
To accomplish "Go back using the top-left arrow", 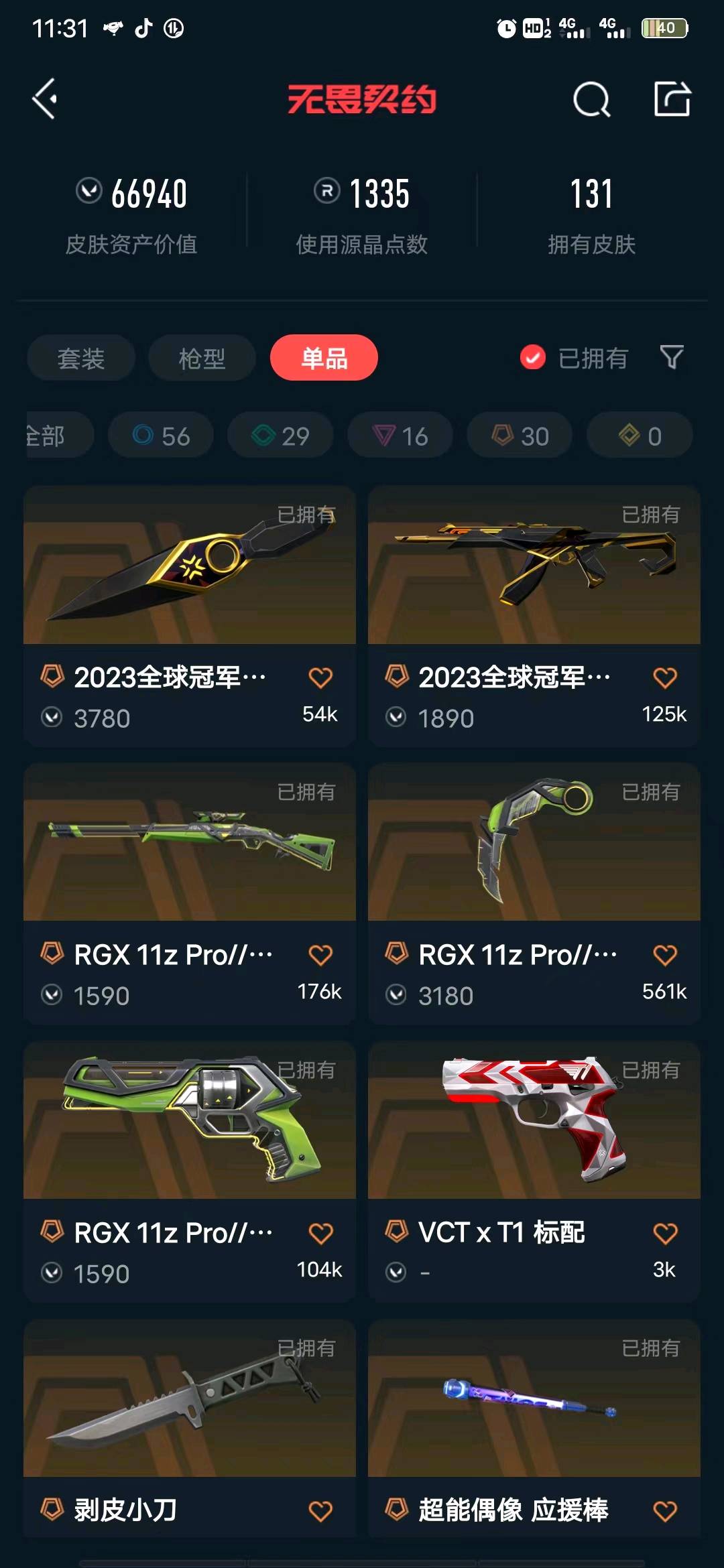I will click(45, 99).
